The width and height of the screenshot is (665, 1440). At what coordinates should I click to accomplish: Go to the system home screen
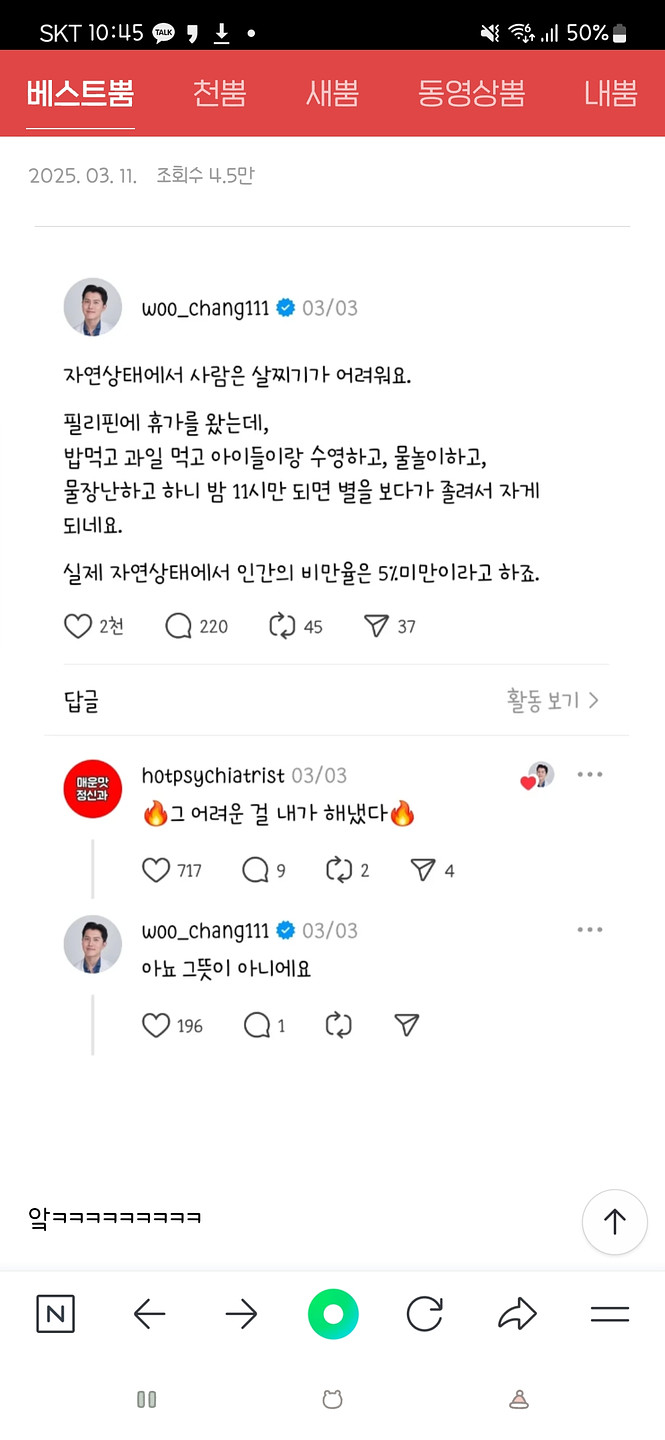click(x=332, y=1400)
